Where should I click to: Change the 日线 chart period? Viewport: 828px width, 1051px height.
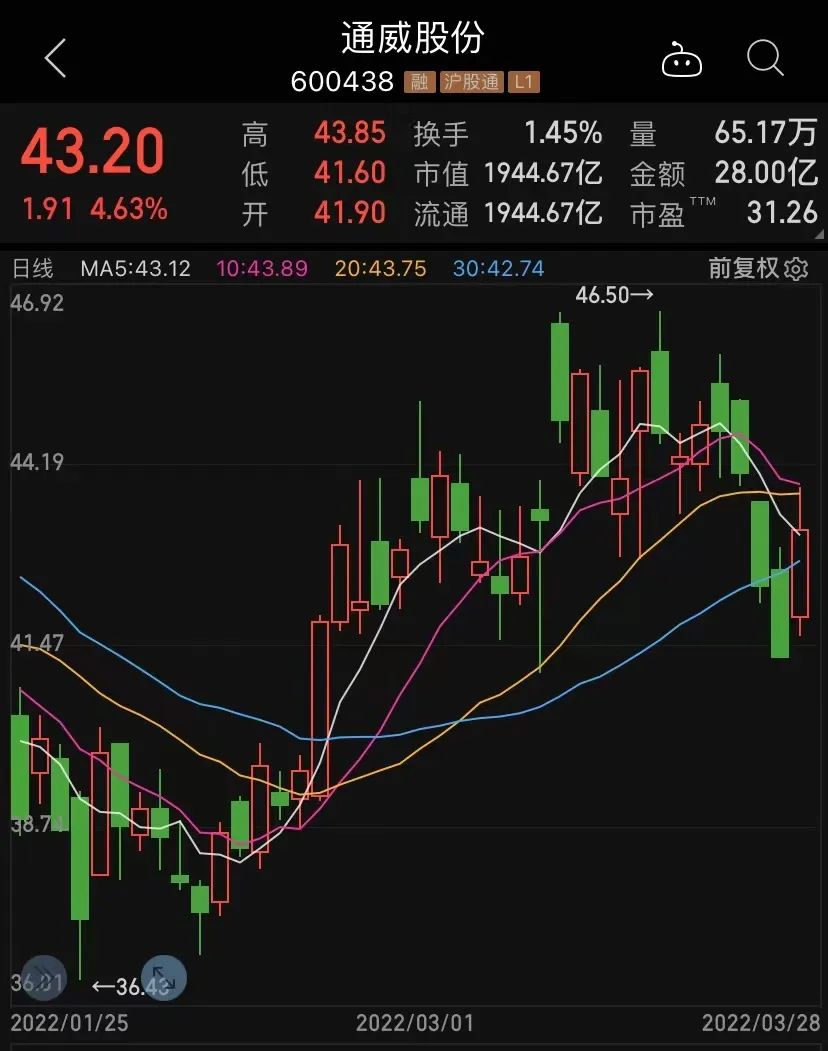31,268
